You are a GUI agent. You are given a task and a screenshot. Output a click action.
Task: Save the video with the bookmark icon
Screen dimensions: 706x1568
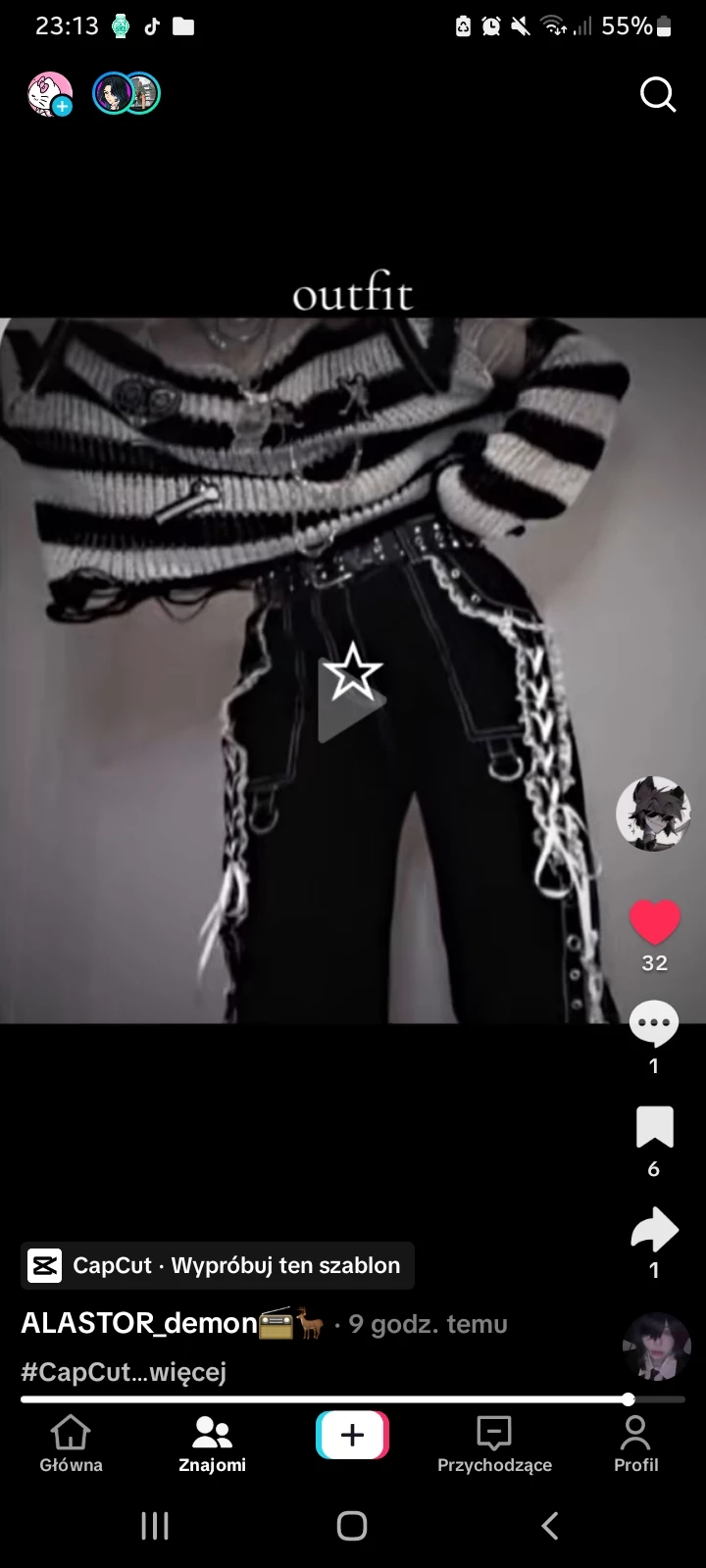(654, 1127)
